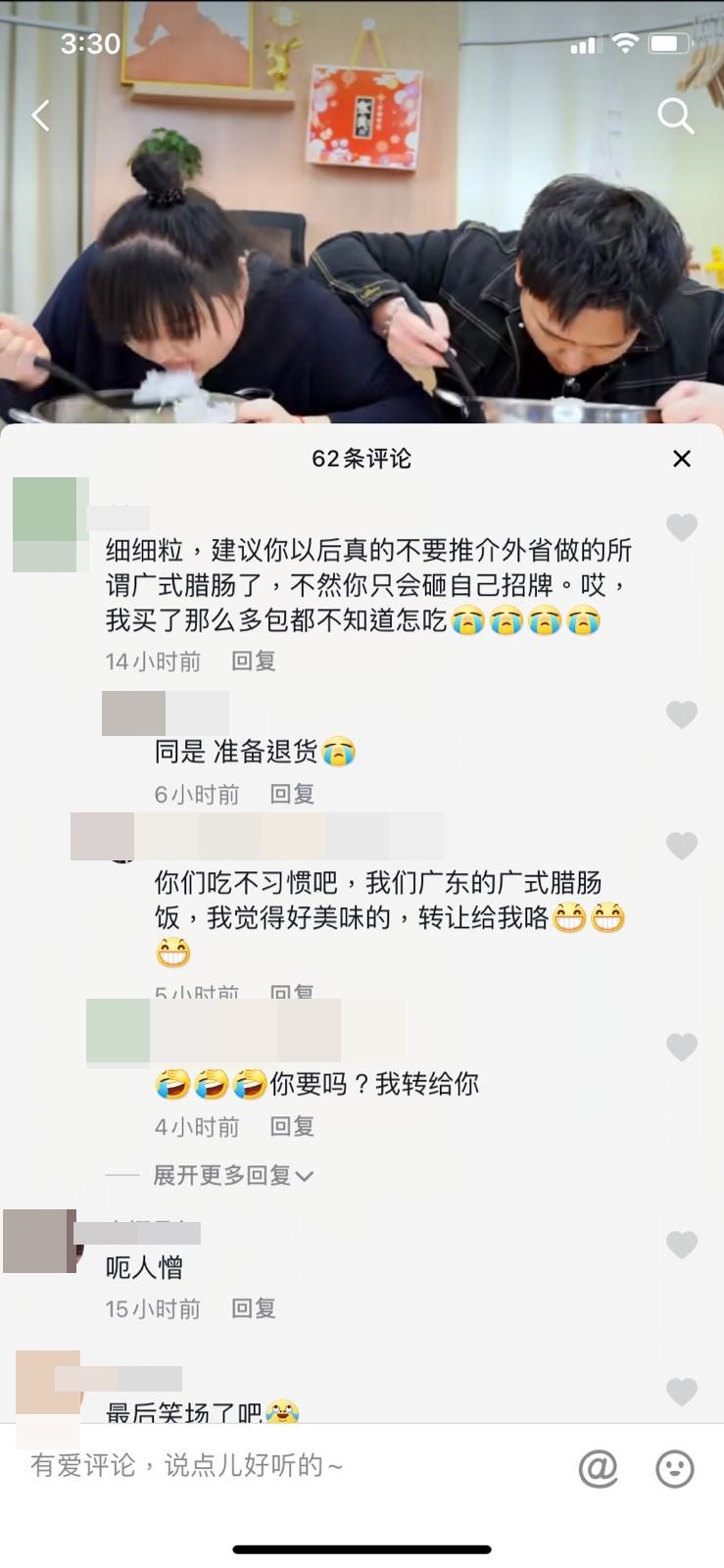This screenshot has width=724, height=1568.
Task: Go back using the top-left arrow
Action: 41,116
